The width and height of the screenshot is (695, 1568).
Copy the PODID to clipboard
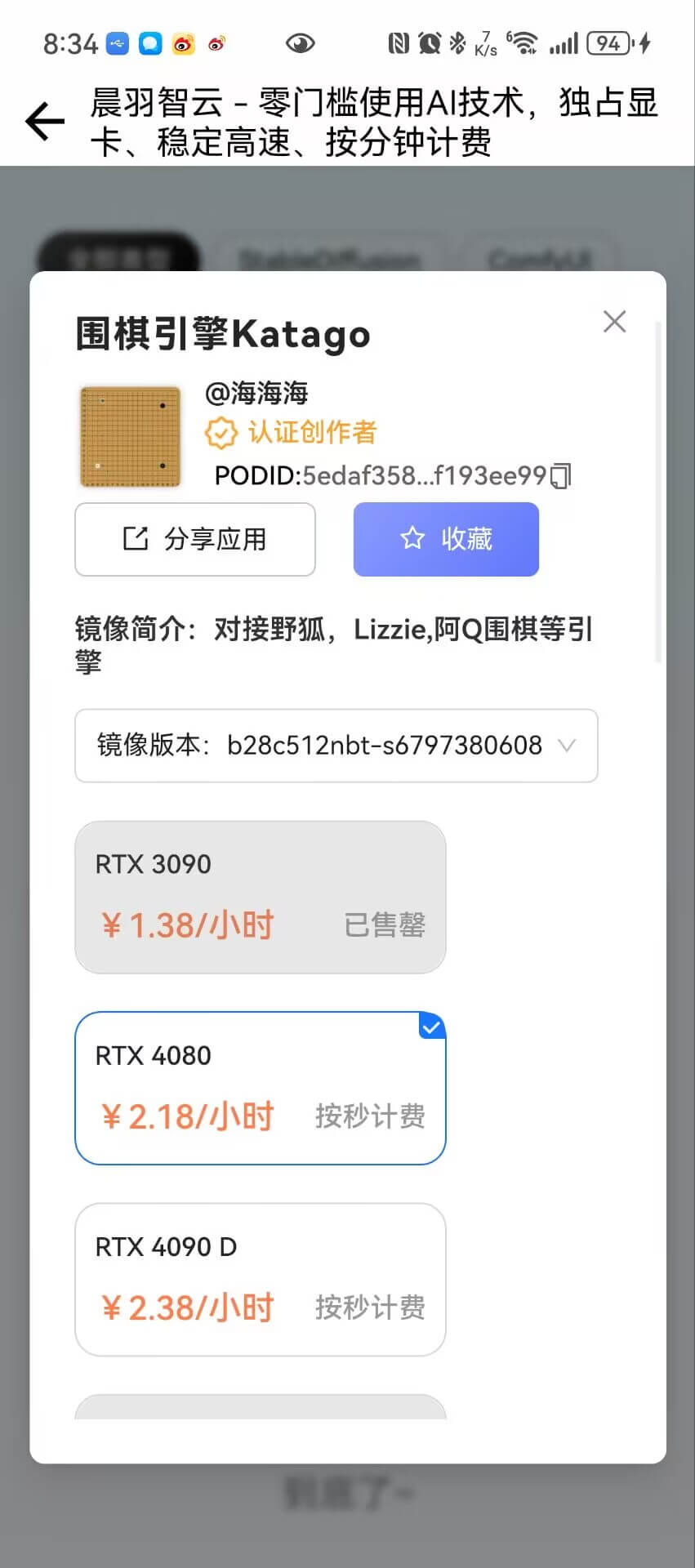561,475
